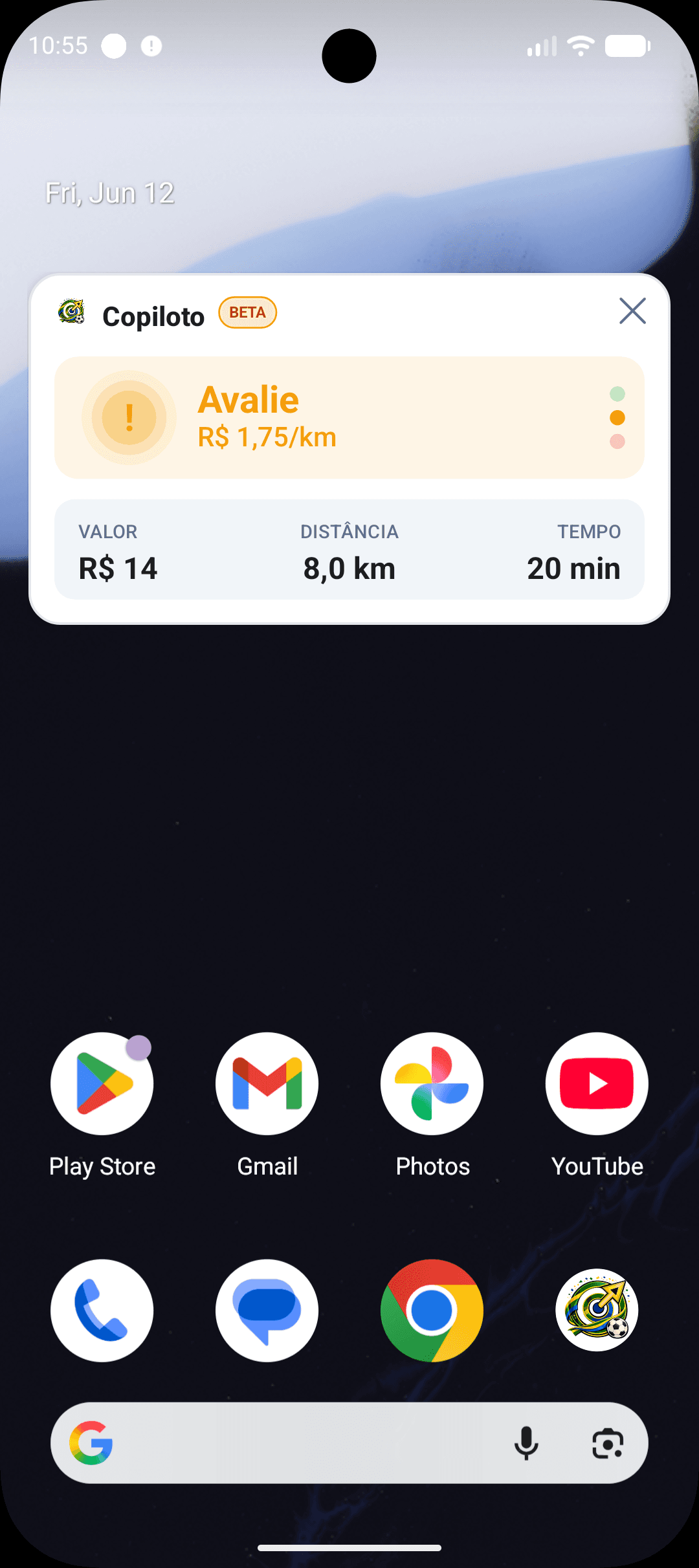
Task: Tap the date widget Fri, Jun 12
Action: 110,193
